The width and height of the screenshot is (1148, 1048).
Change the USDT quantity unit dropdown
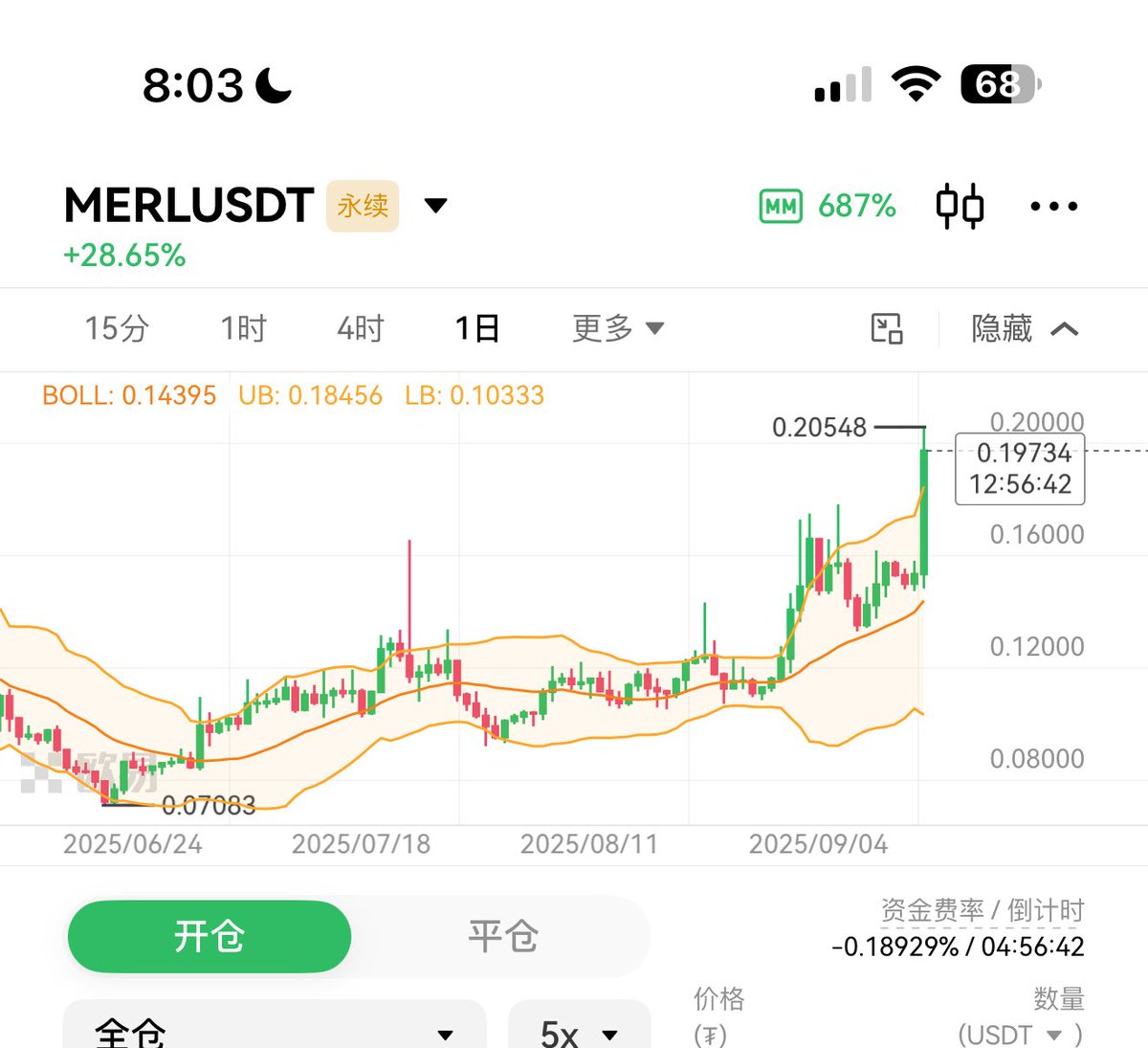pos(1018,1035)
